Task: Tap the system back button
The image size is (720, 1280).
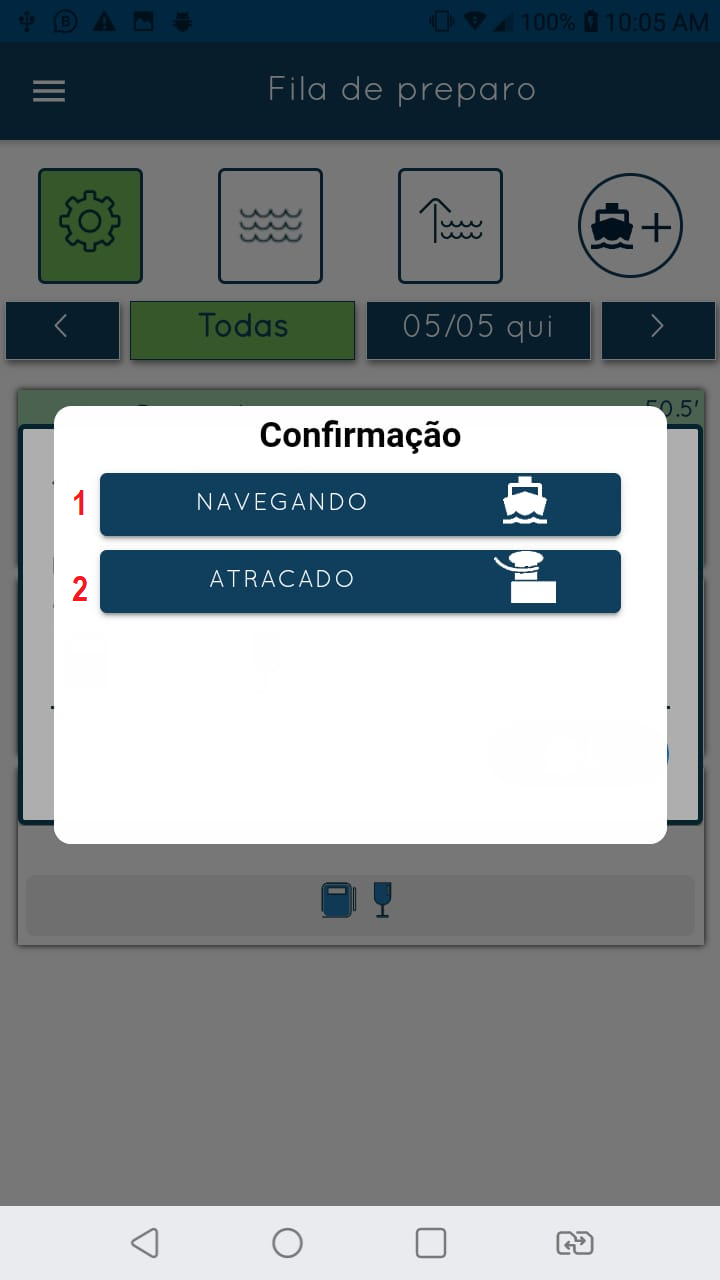Action: click(145, 1242)
